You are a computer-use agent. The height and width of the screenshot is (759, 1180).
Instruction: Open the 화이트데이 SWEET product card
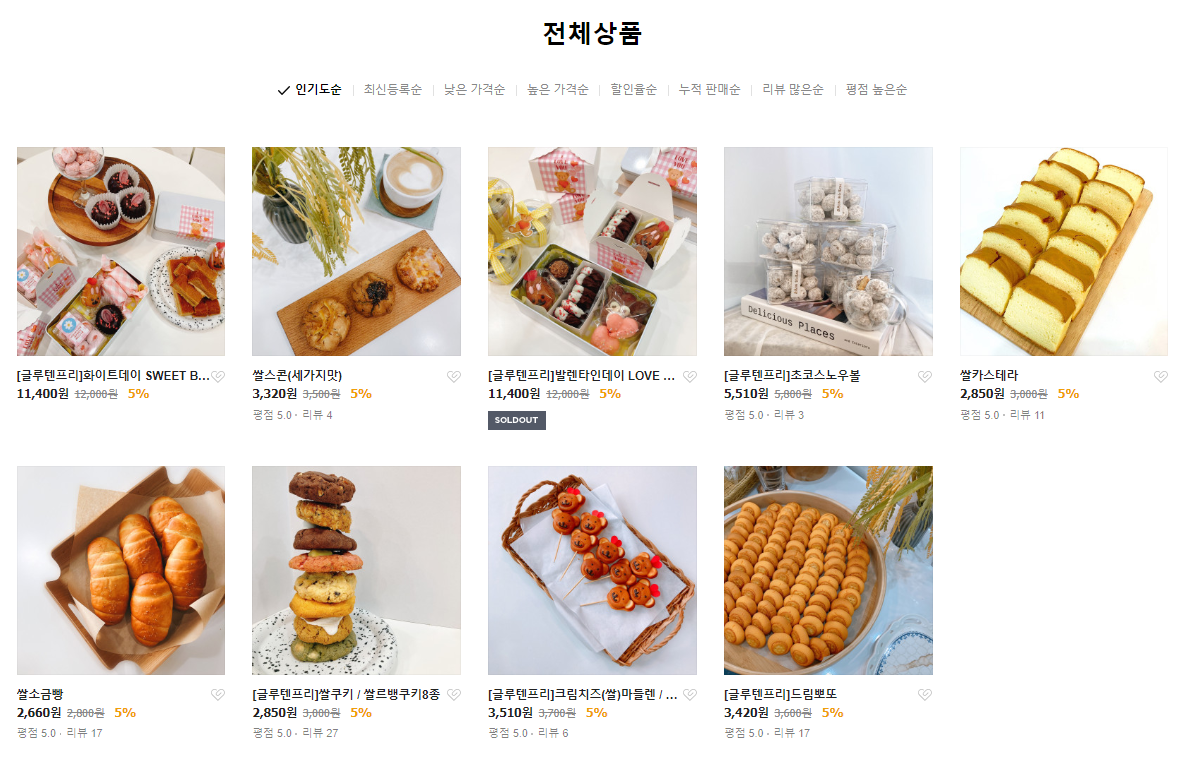click(x=121, y=252)
